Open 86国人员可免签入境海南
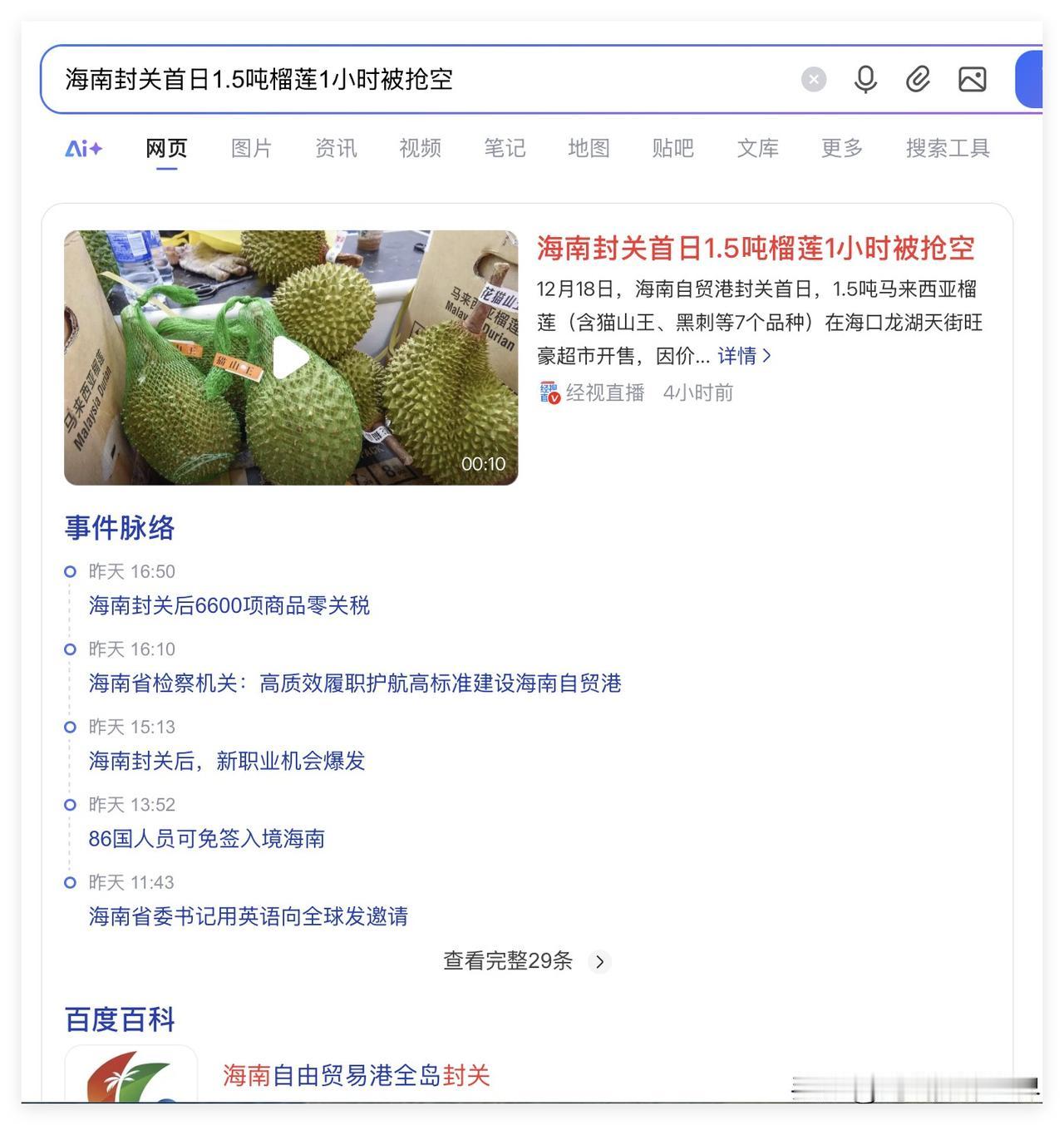The image size is (1064, 1125). [207, 839]
